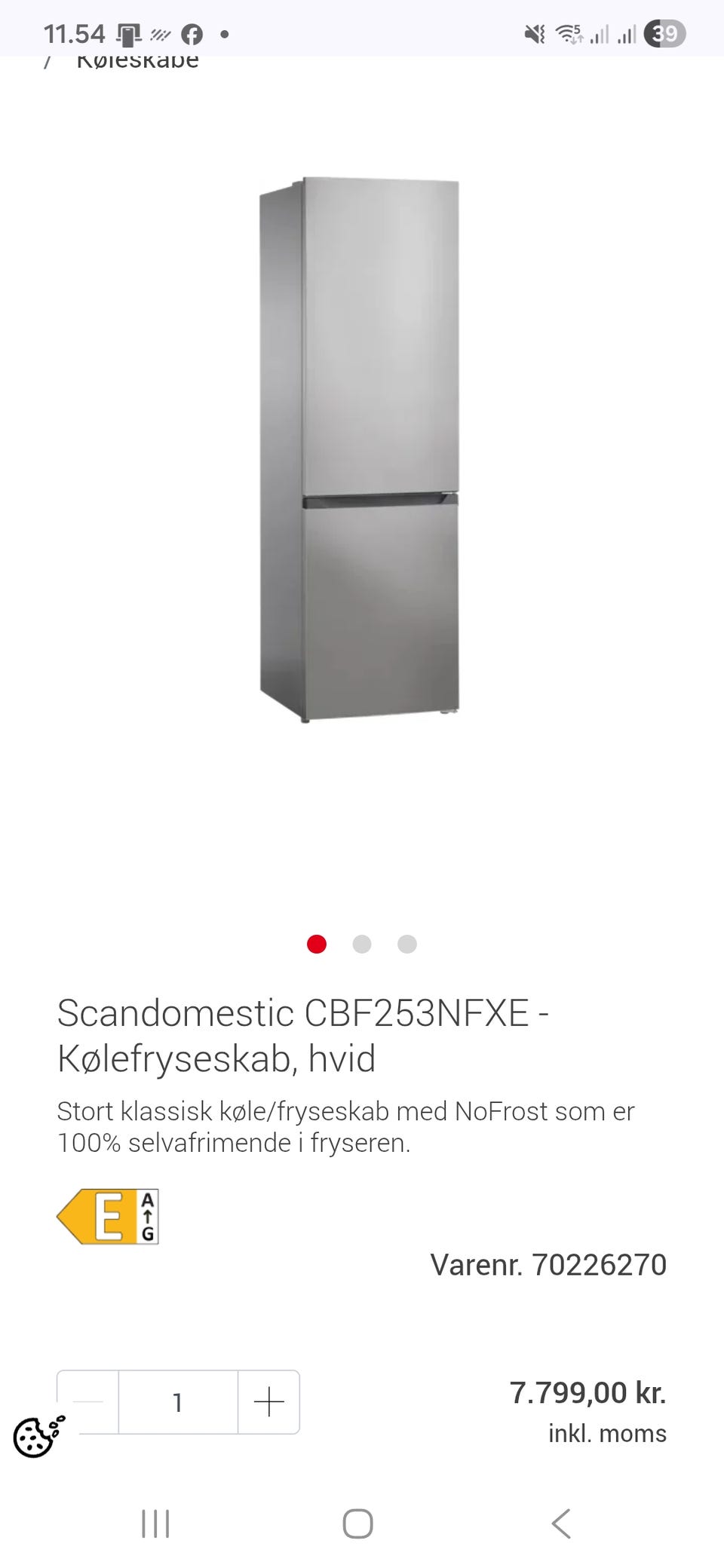Tap the refrigerator product image
Screen dimensions: 724x1568
click(362, 445)
